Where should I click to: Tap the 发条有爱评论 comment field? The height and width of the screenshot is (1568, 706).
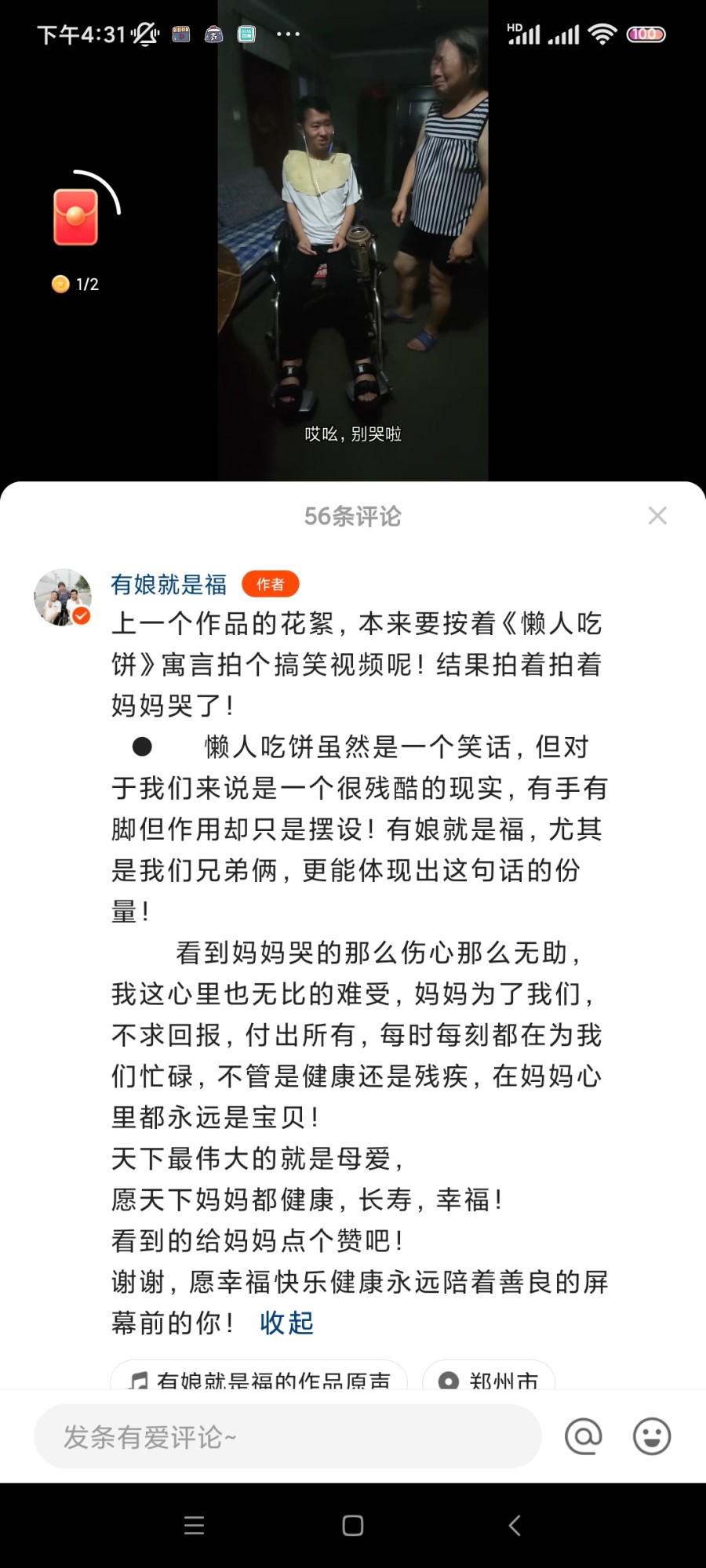(287, 1436)
